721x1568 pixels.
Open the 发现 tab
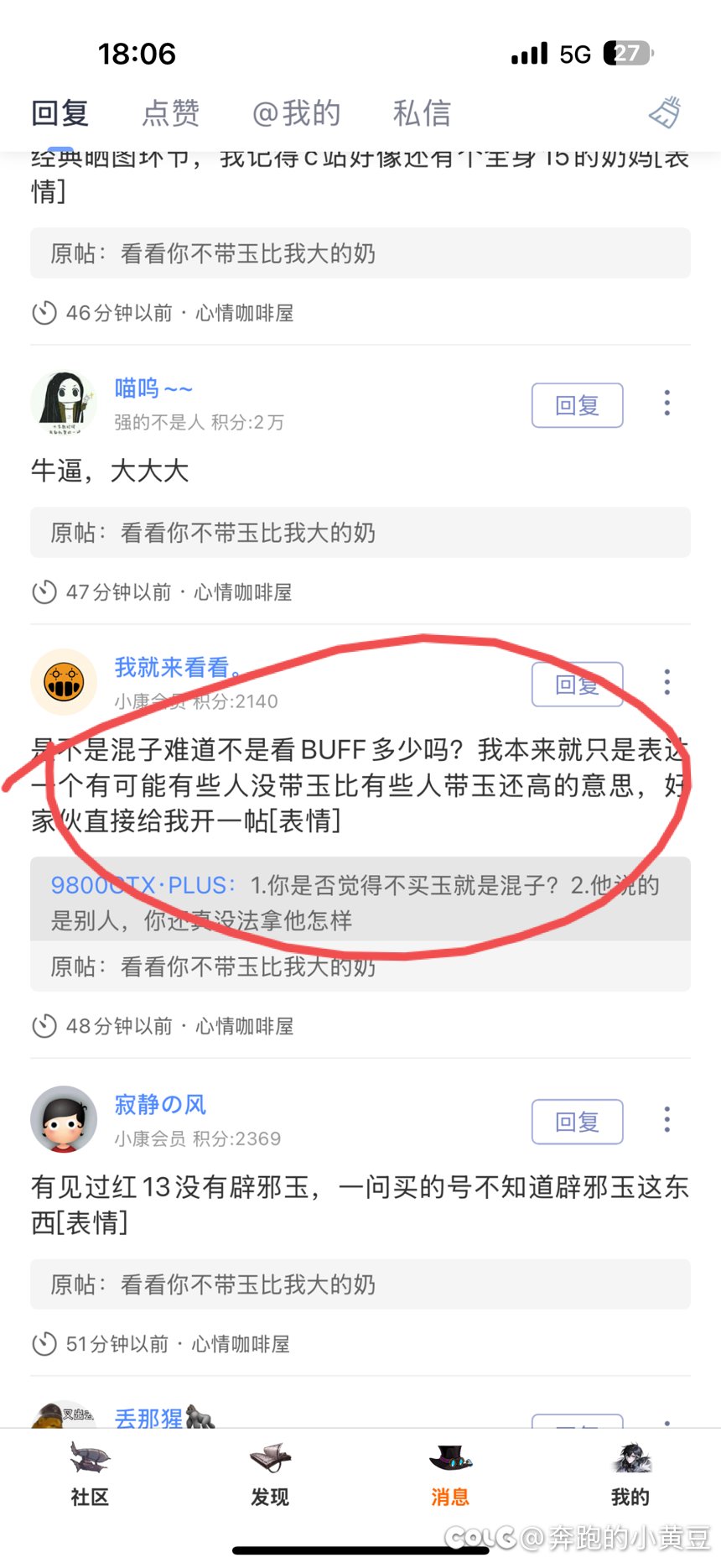pos(270,1474)
